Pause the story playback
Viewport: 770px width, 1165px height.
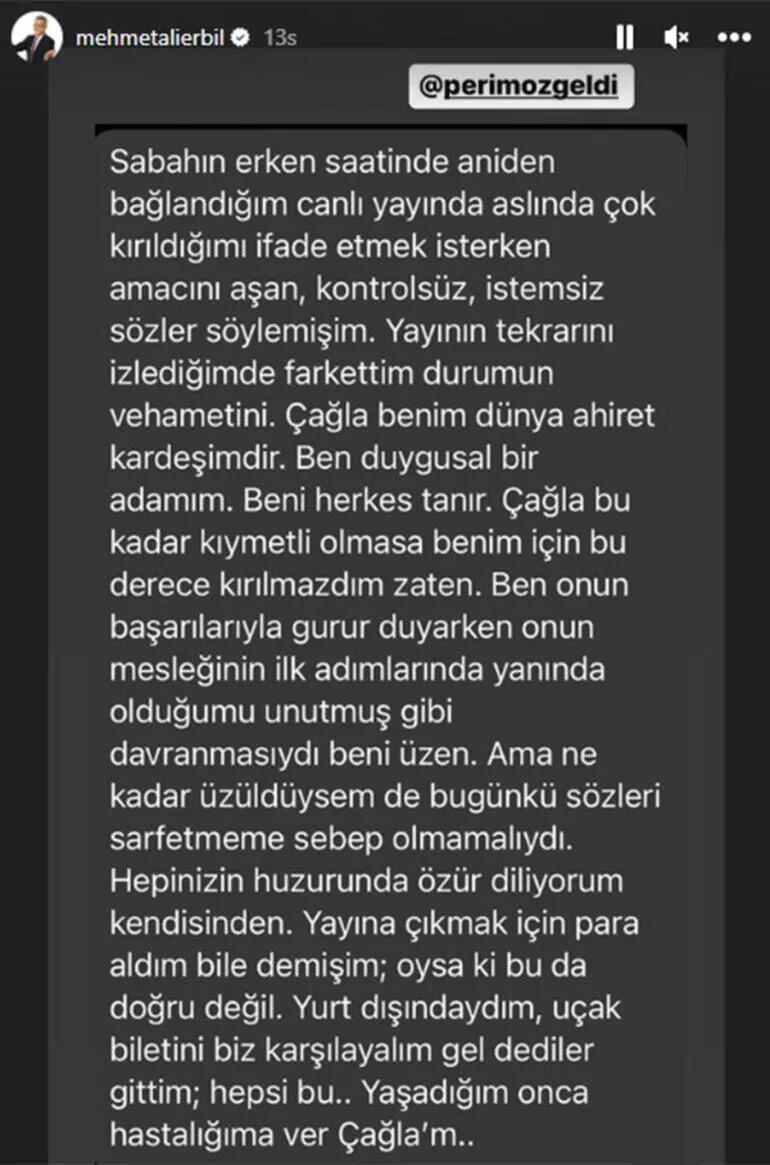click(x=624, y=37)
